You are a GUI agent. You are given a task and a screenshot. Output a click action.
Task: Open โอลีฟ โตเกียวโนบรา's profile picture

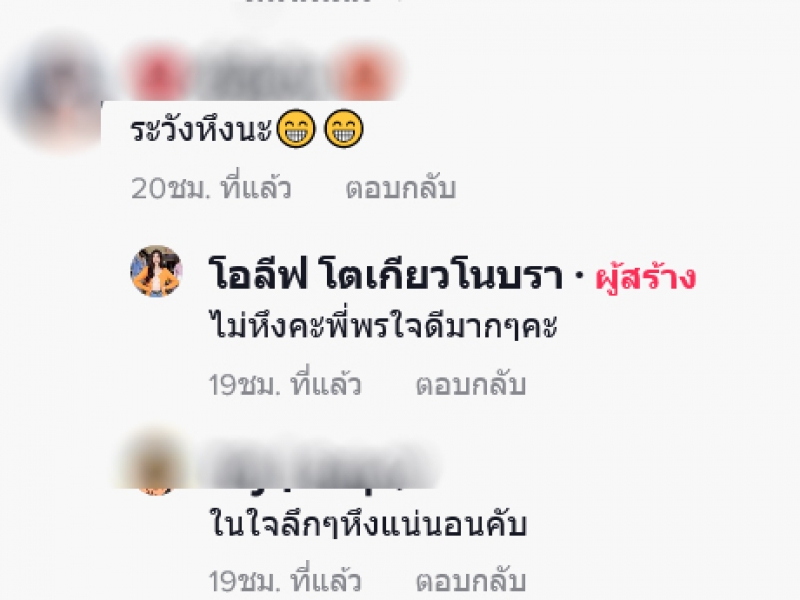[x=156, y=271]
